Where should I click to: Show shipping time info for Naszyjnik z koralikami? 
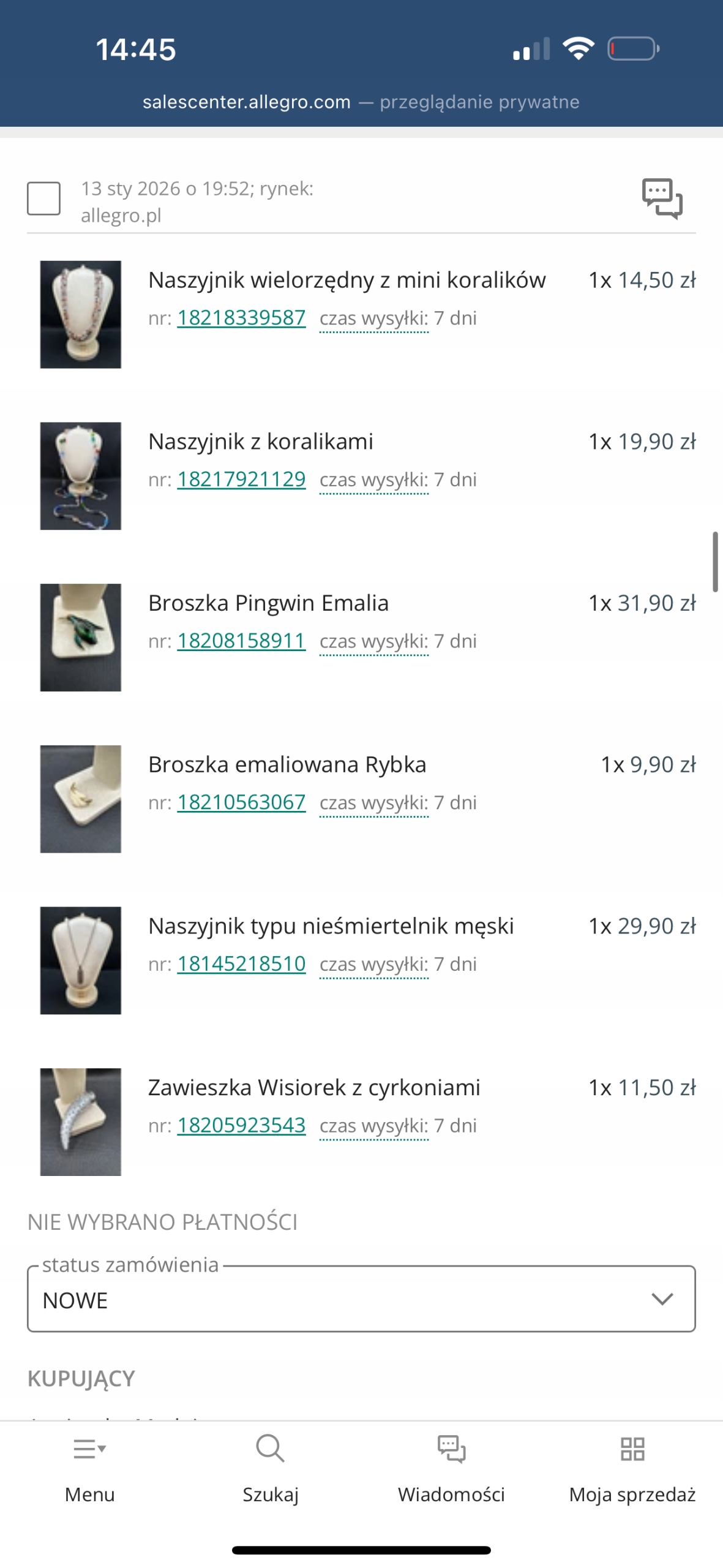[x=374, y=480]
